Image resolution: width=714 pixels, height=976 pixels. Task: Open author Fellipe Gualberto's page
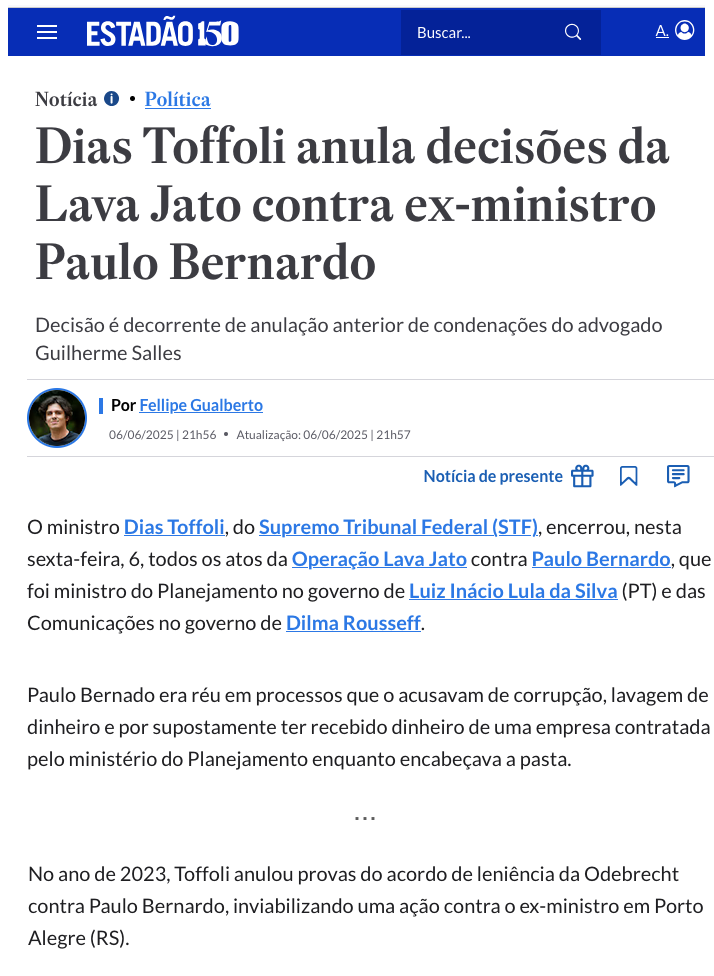tap(201, 405)
